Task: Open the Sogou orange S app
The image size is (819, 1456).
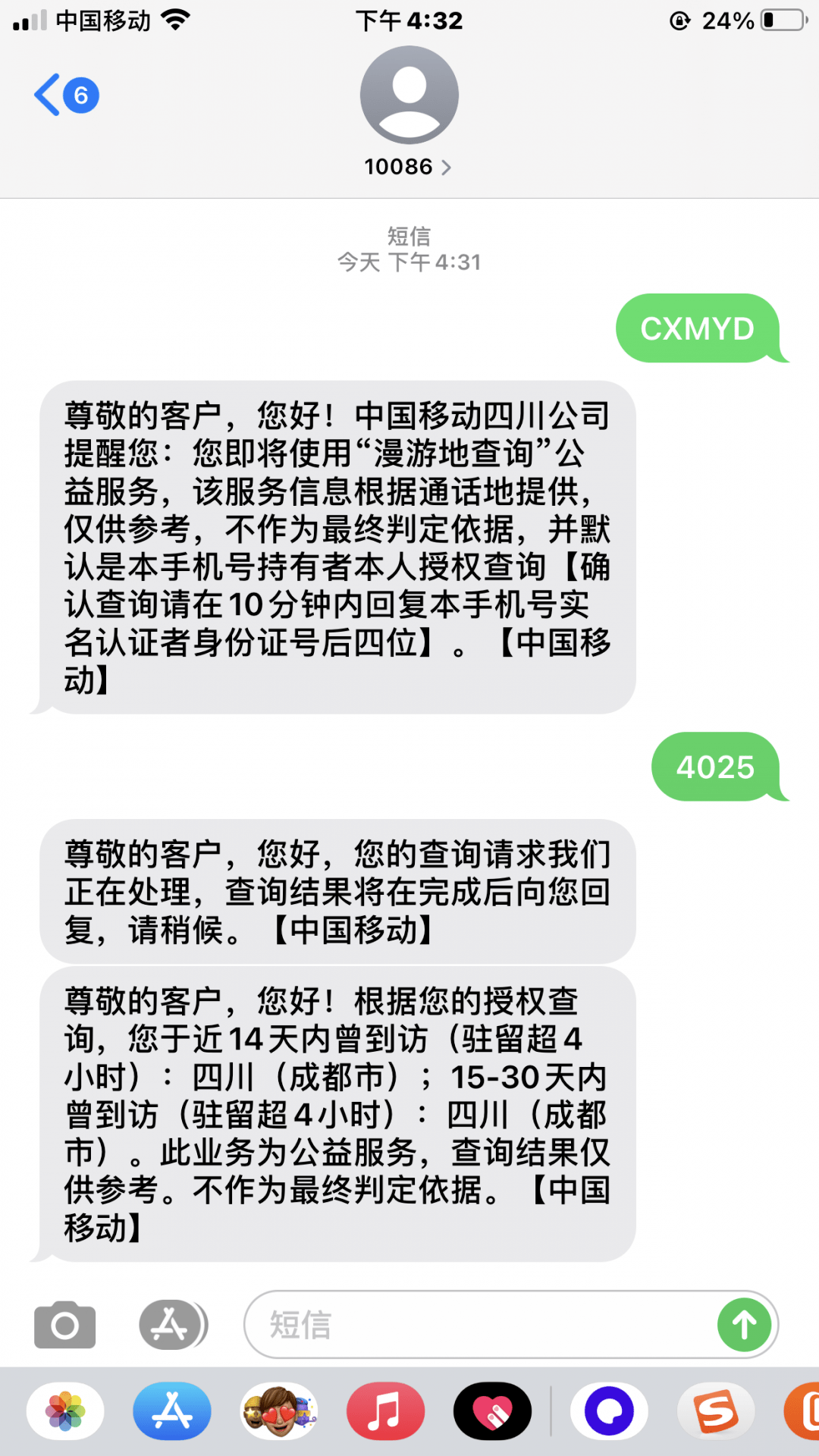Action: (x=716, y=1411)
